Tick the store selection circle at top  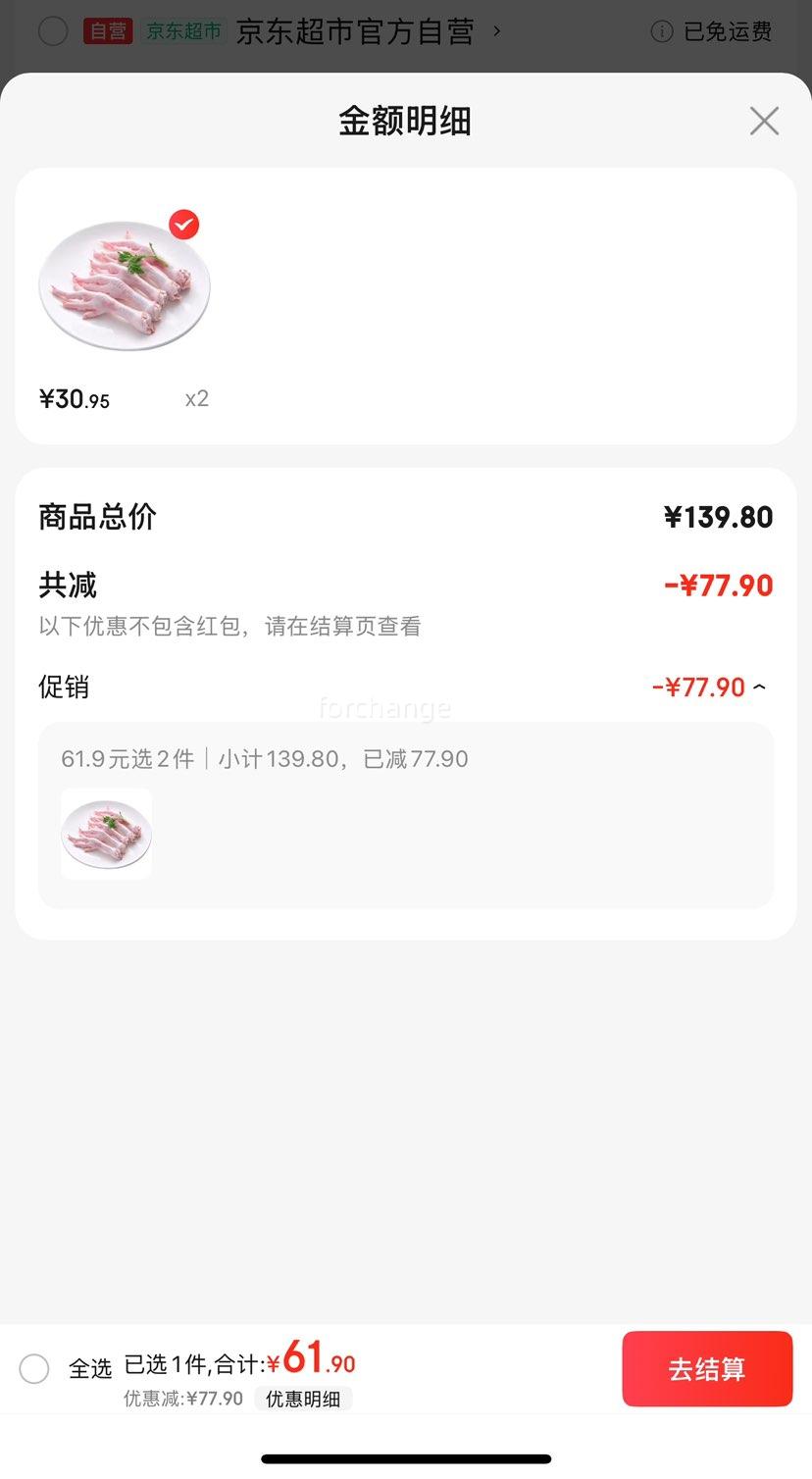53,30
